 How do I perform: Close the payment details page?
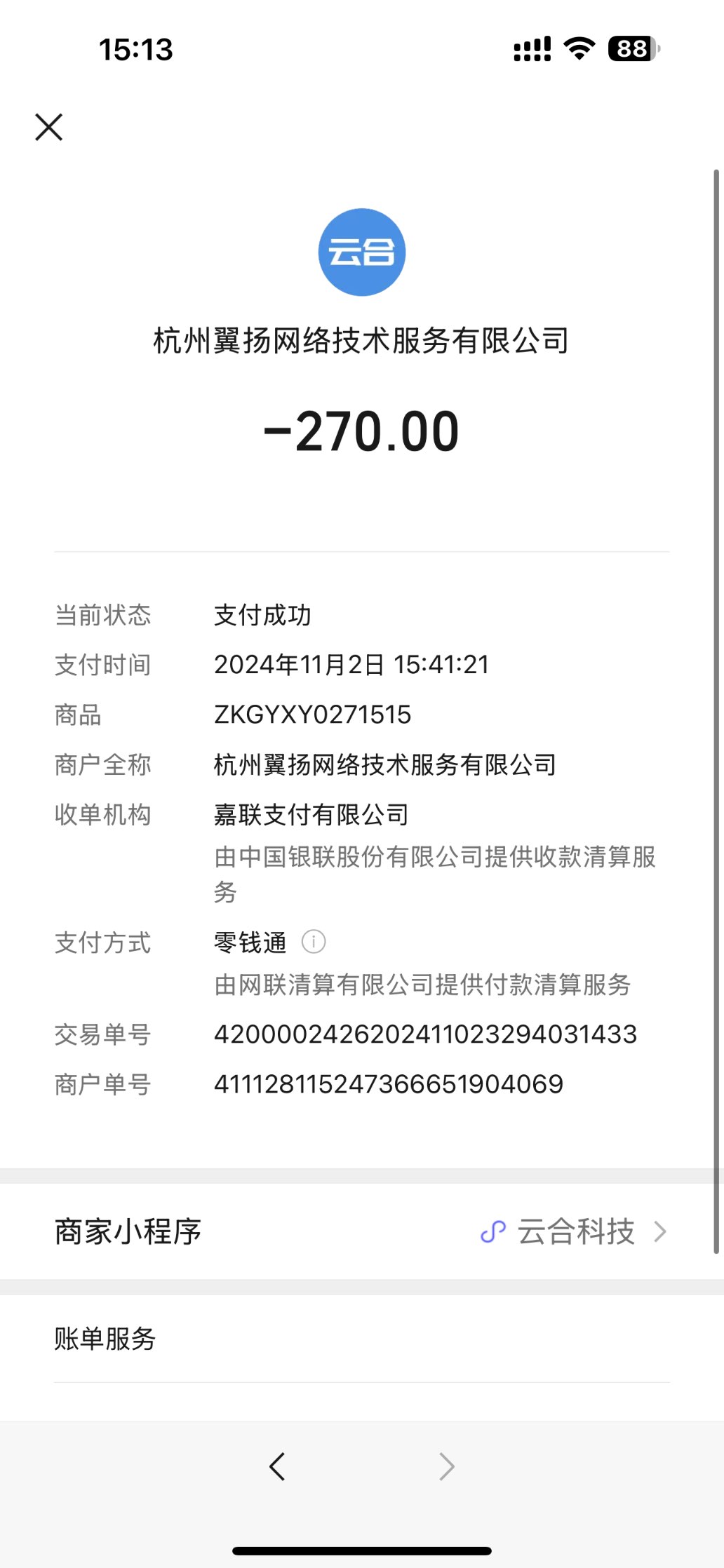tap(49, 127)
